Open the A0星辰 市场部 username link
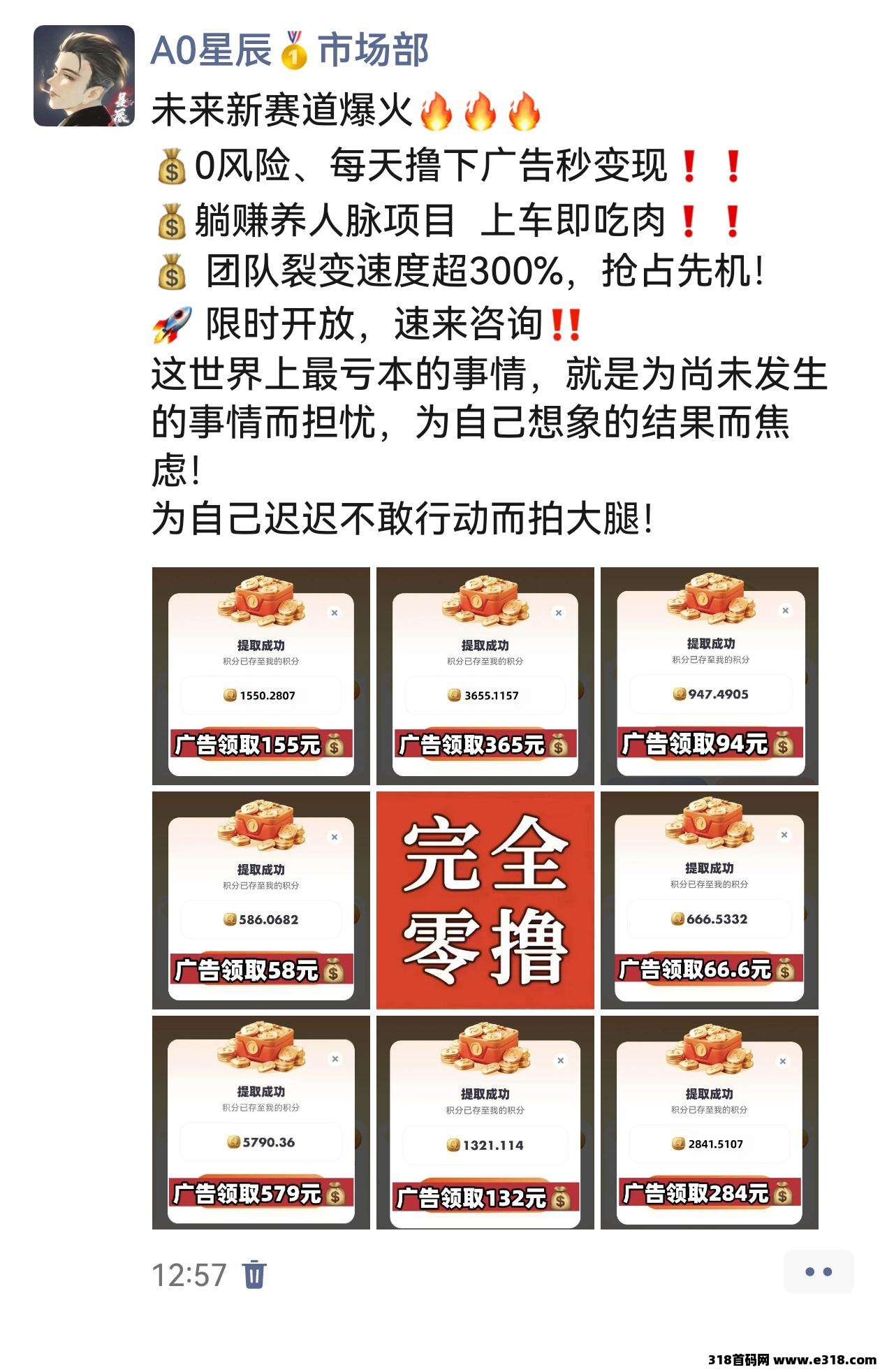This screenshot has width=880, height=1372. coord(289,50)
